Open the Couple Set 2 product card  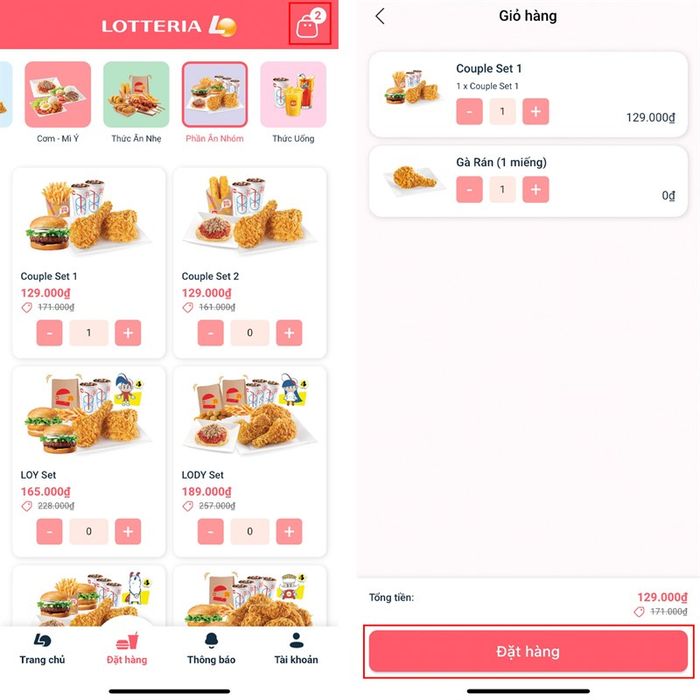249,230
